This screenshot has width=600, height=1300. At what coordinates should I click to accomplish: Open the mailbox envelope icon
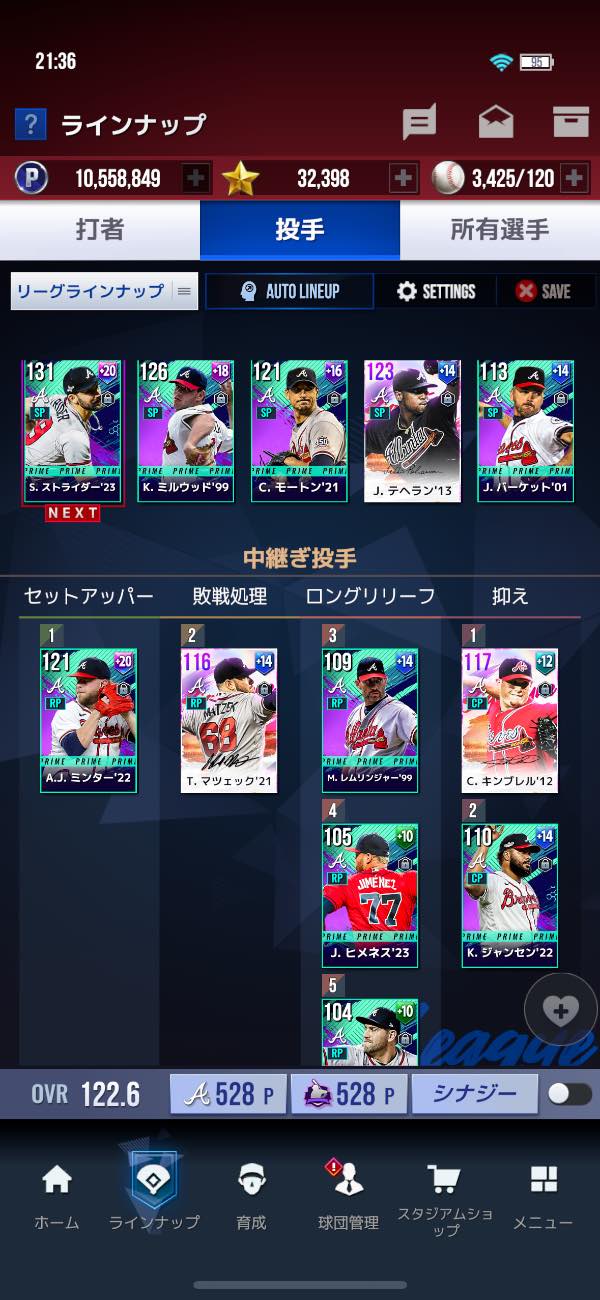pos(495,123)
